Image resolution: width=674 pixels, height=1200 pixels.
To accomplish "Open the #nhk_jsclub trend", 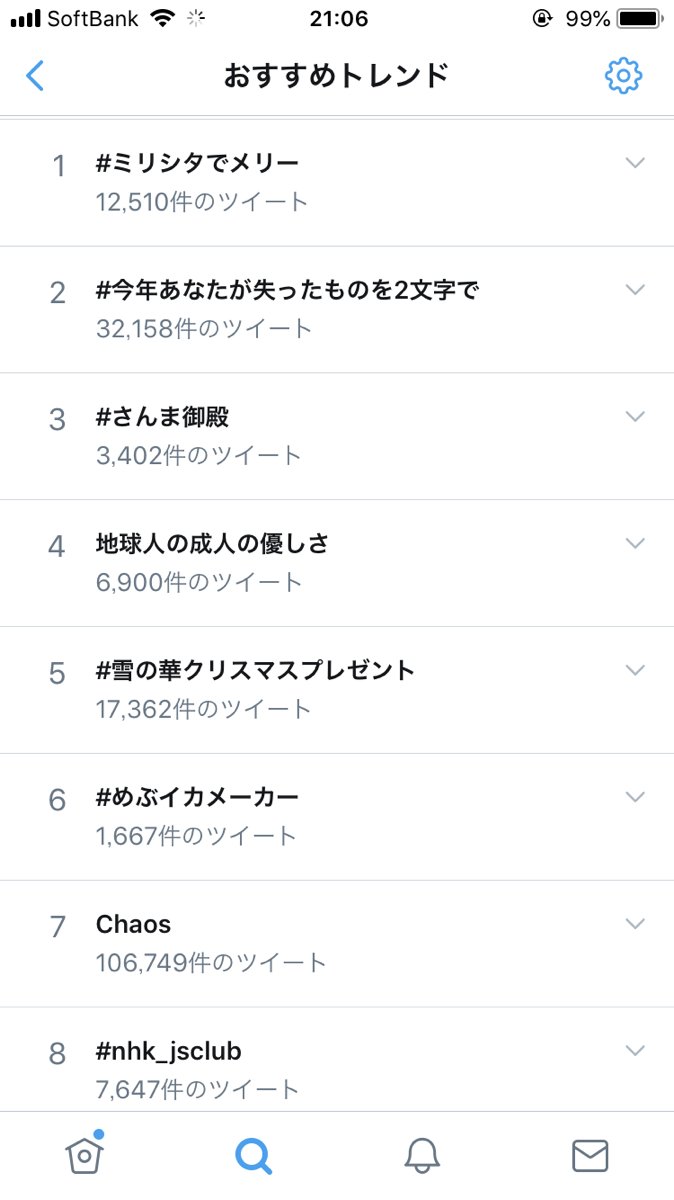I will pyautogui.click(x=337, y=1060).
